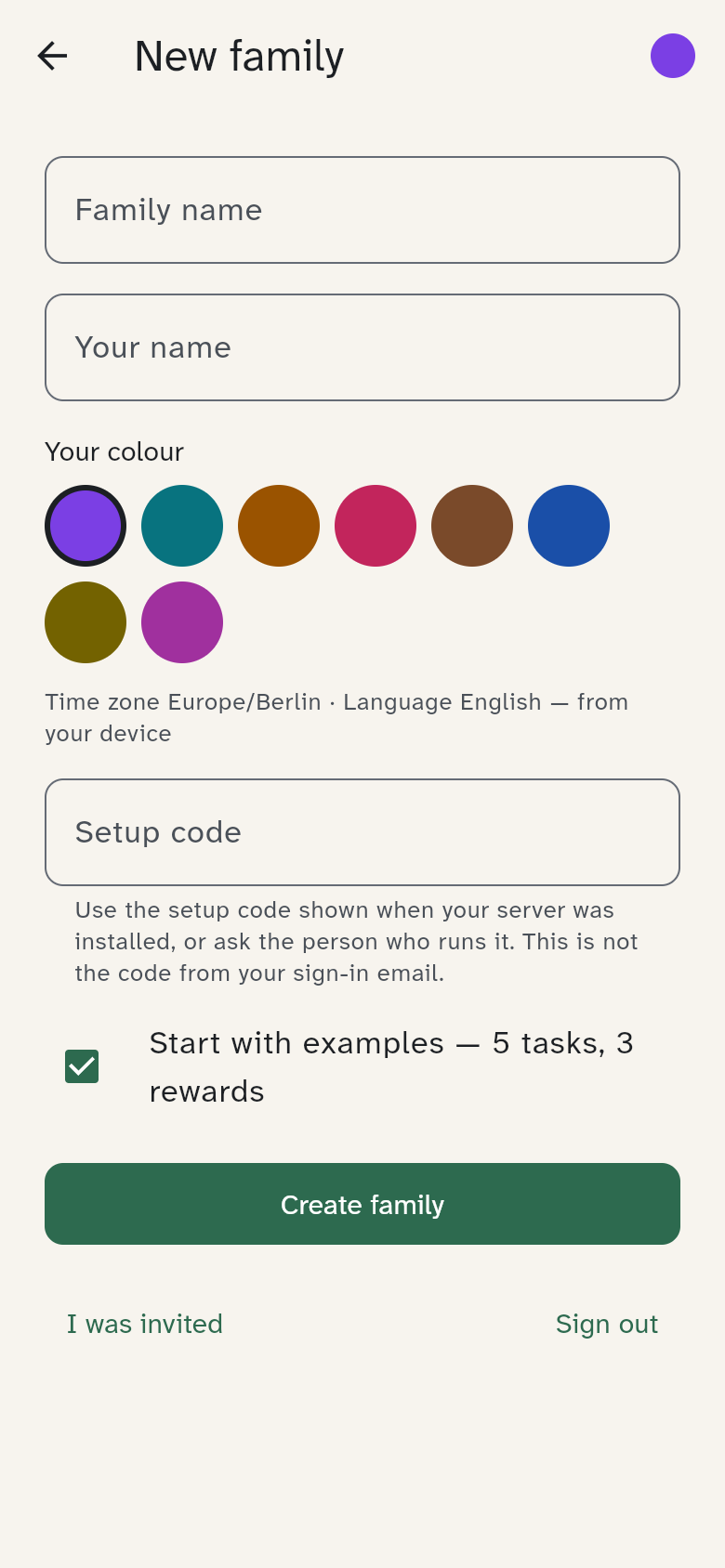Pick the blue colour swatch
Image resolution: width=725 pixels, height=1568 pixels.
coord(569,526)
